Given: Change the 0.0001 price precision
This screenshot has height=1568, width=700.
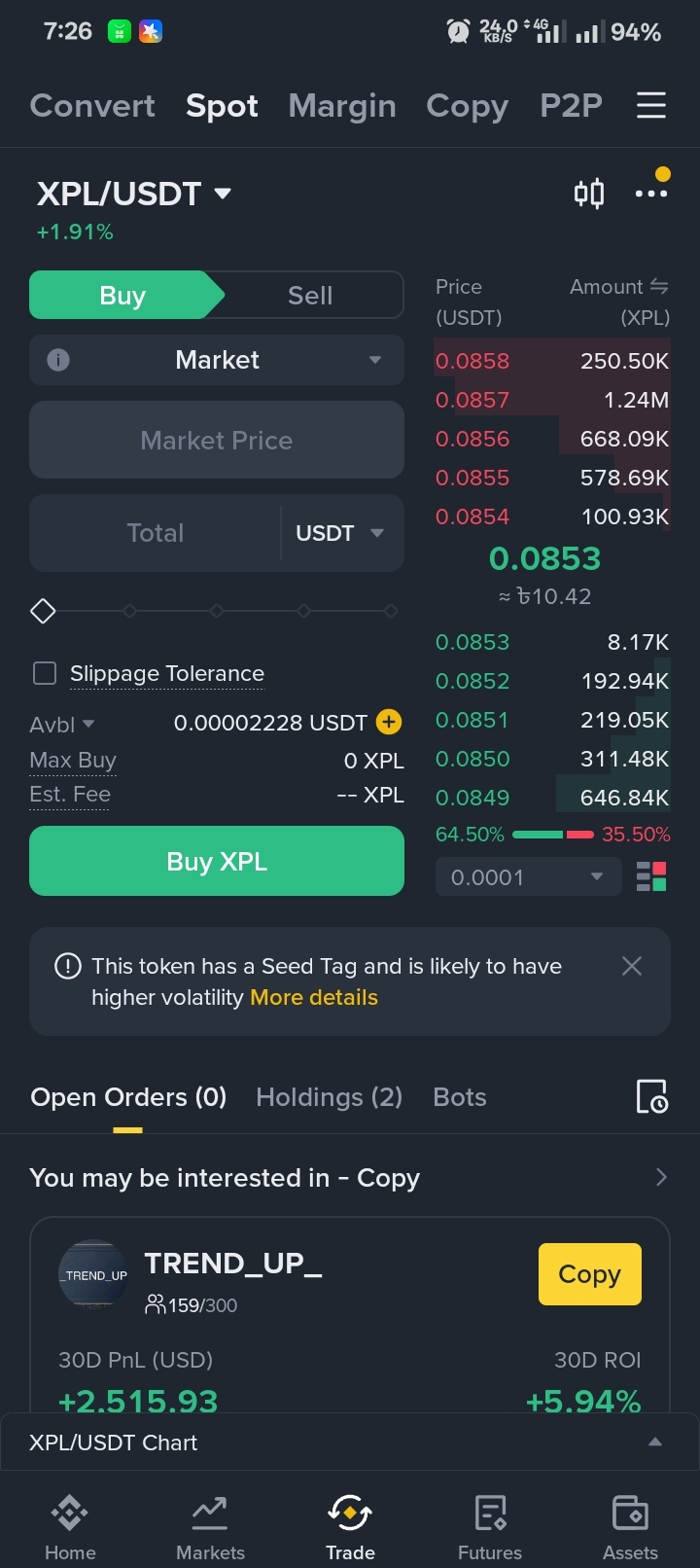Looking at the screenshot, I should [528, 877].
